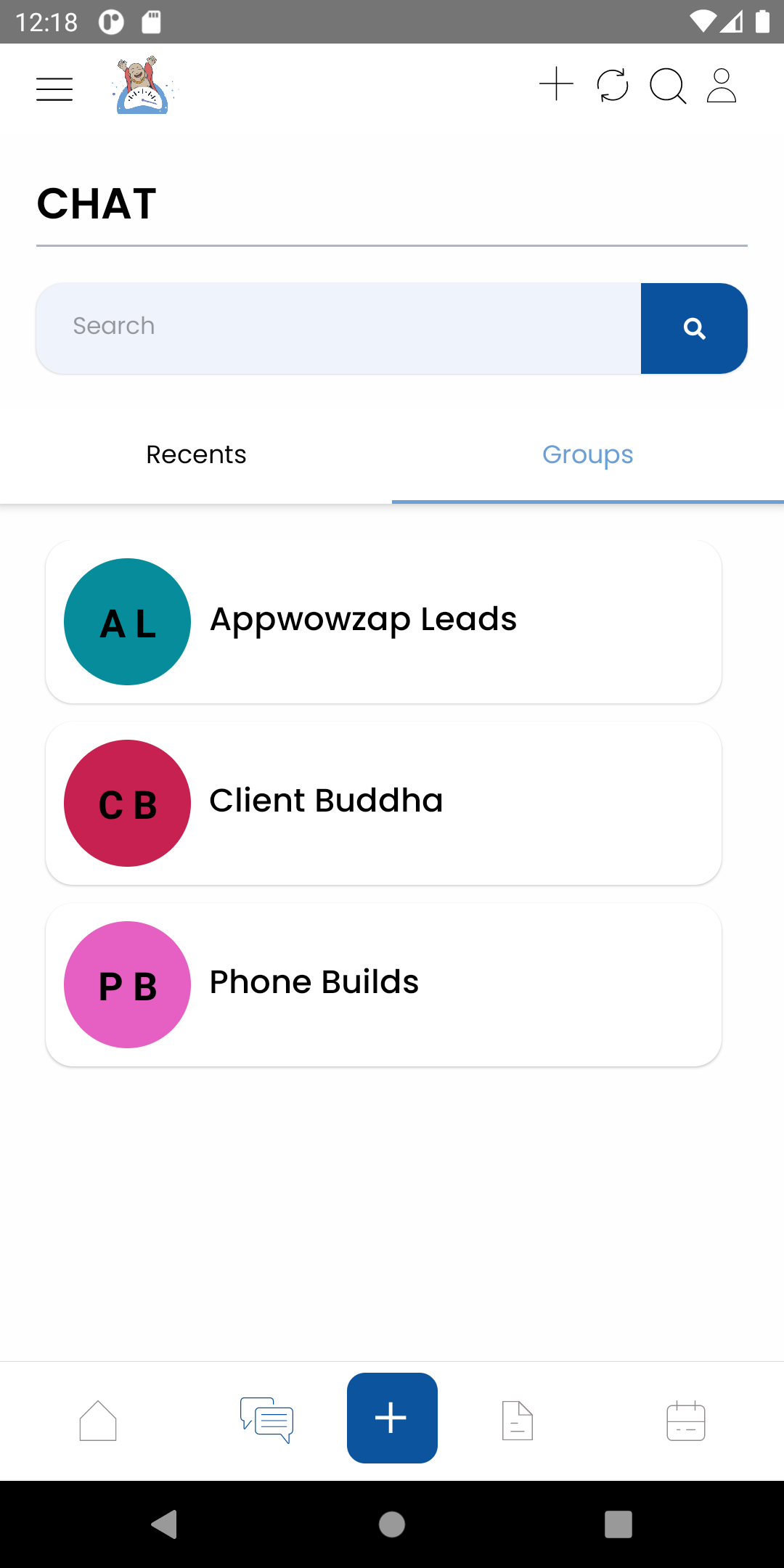
Task: Tap the blue plus button in bottom bar
Action: click(392, 1418)
